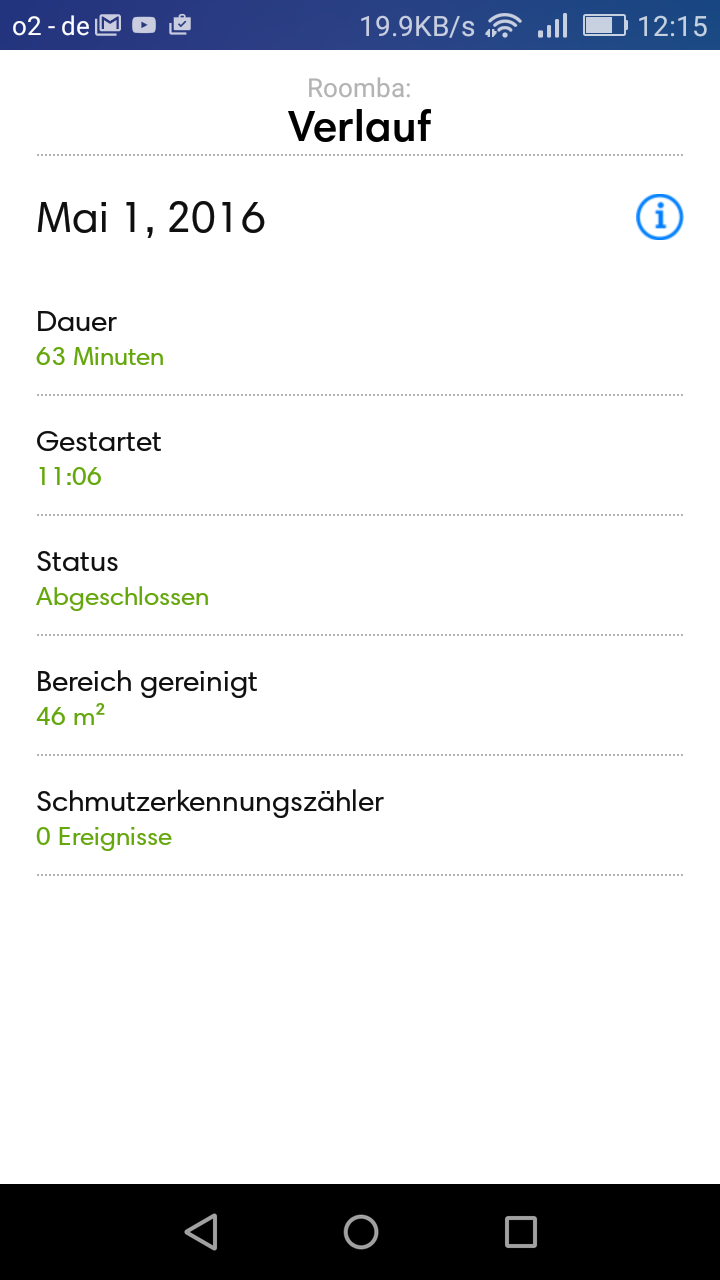Open the recent apps overview
This screenshot has height=1280, width=720.
coord(520,1231)
